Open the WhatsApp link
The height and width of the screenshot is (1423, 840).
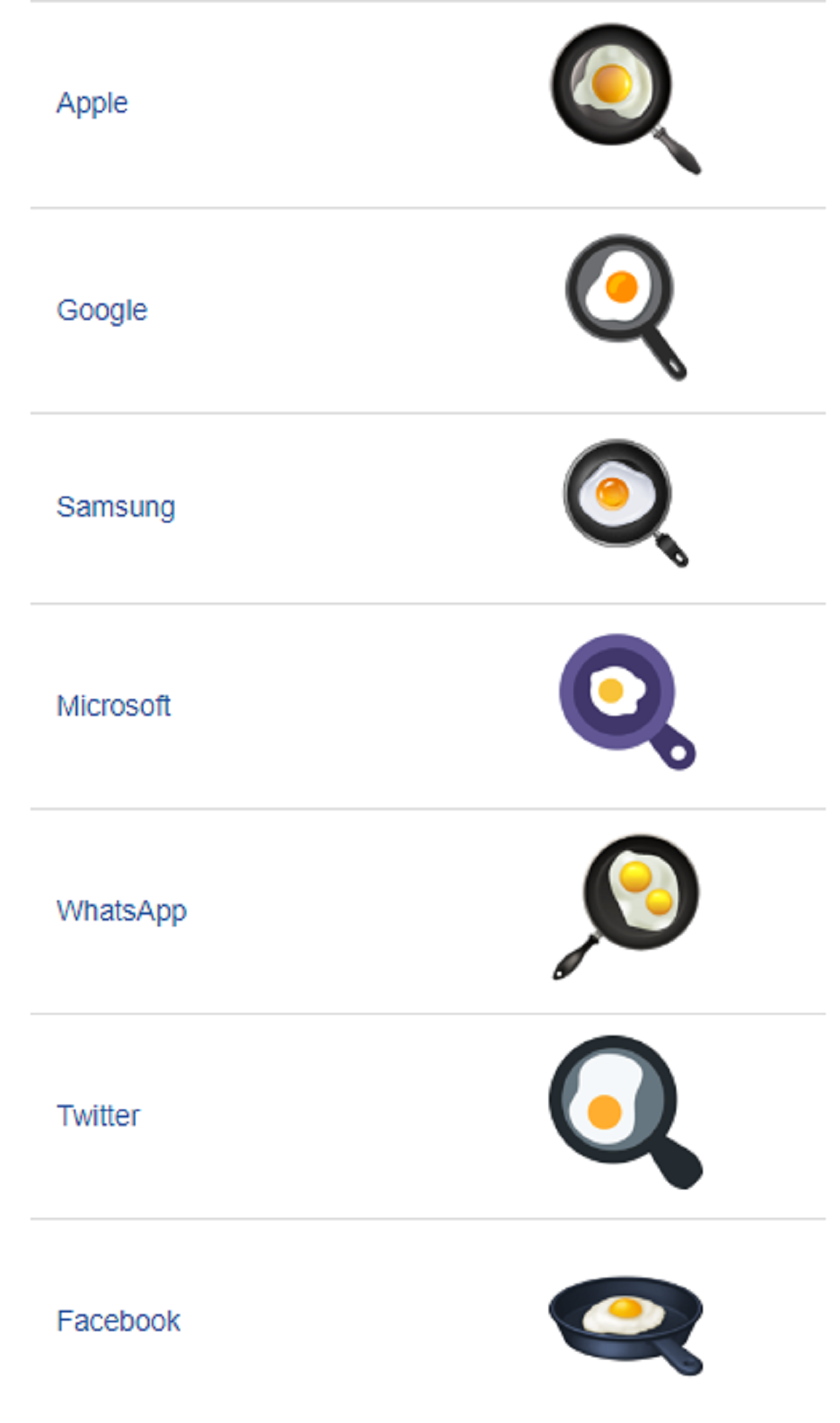(x=121, y=911)
